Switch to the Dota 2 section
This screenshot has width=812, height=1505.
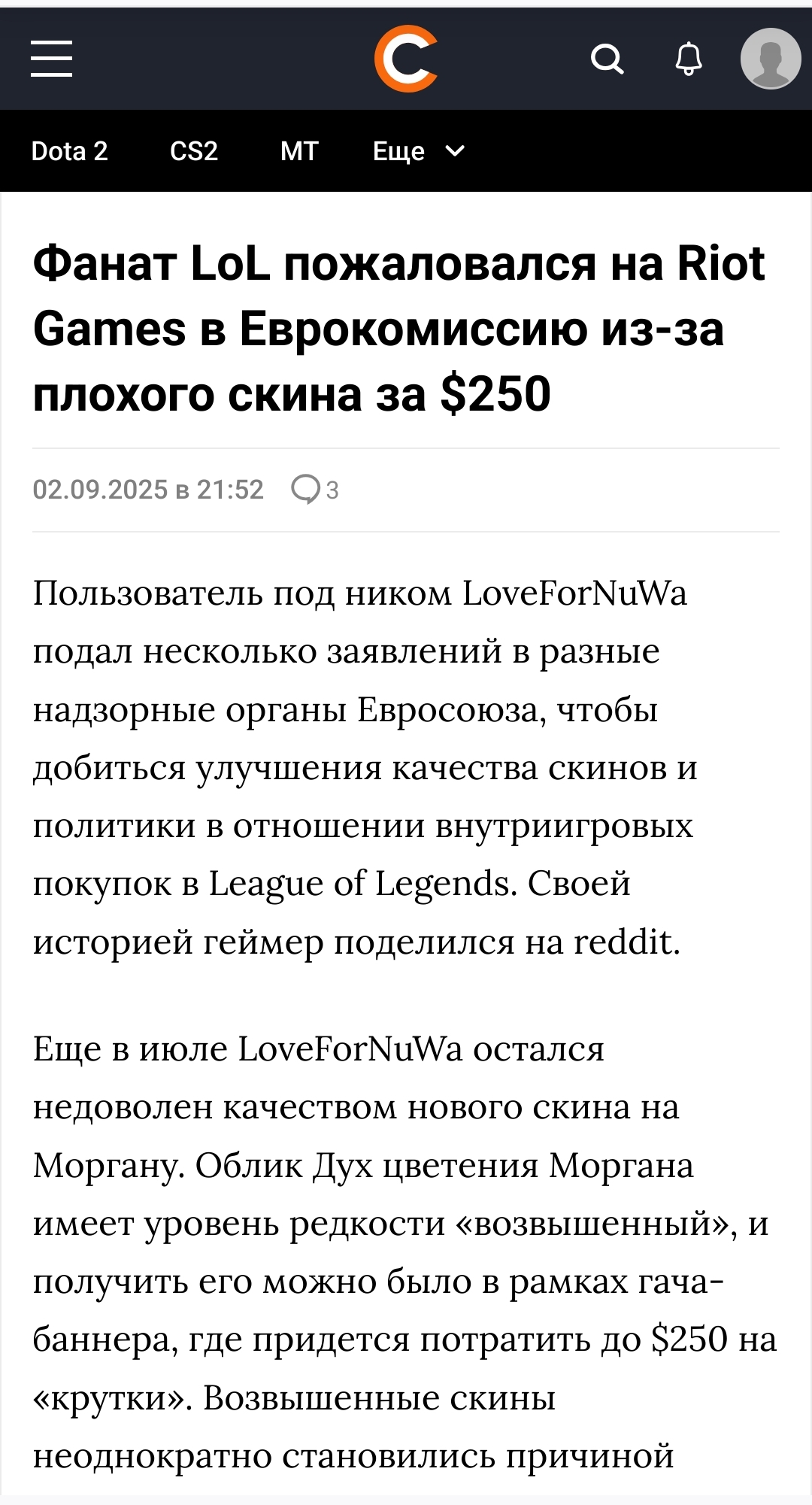point(69,151)
